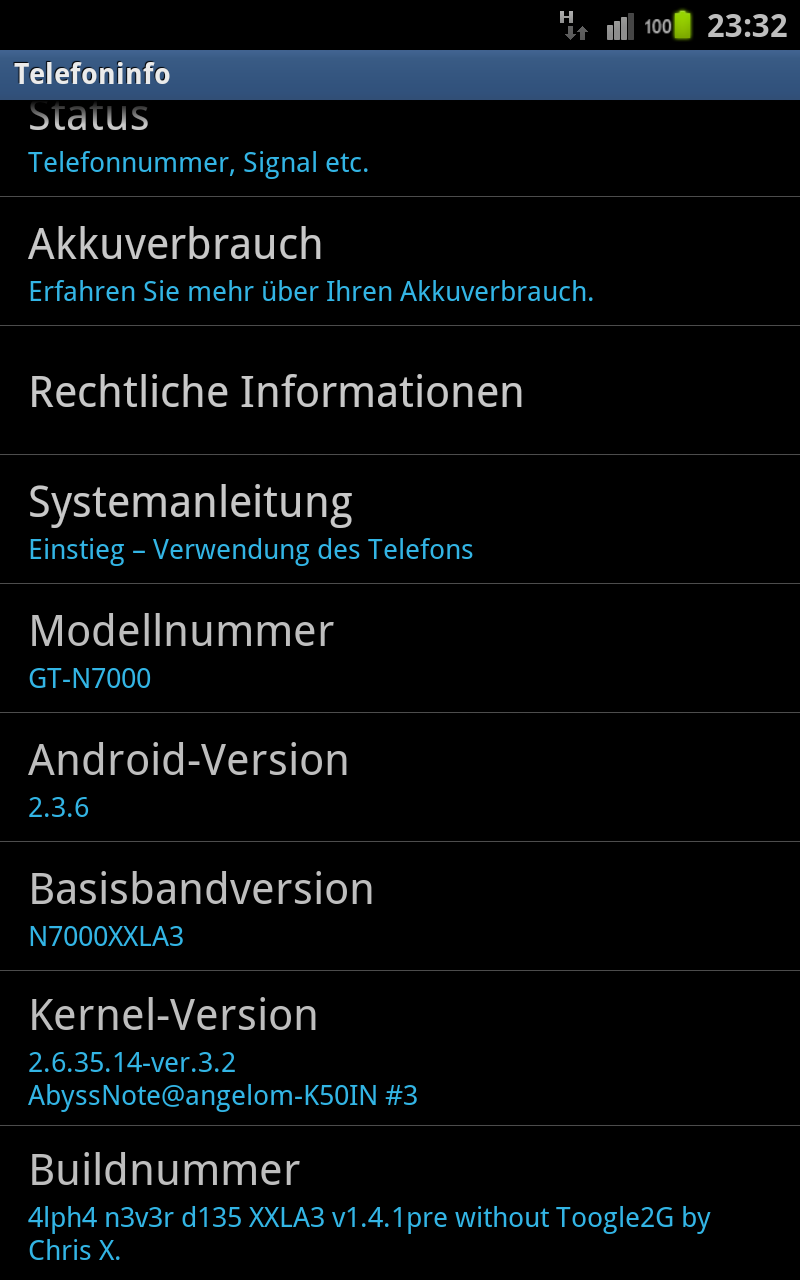Image resolution: width=800 pixels, height=1280 pixels.
Task: Tap the Modellnummer row
Action: pos(400,648)
